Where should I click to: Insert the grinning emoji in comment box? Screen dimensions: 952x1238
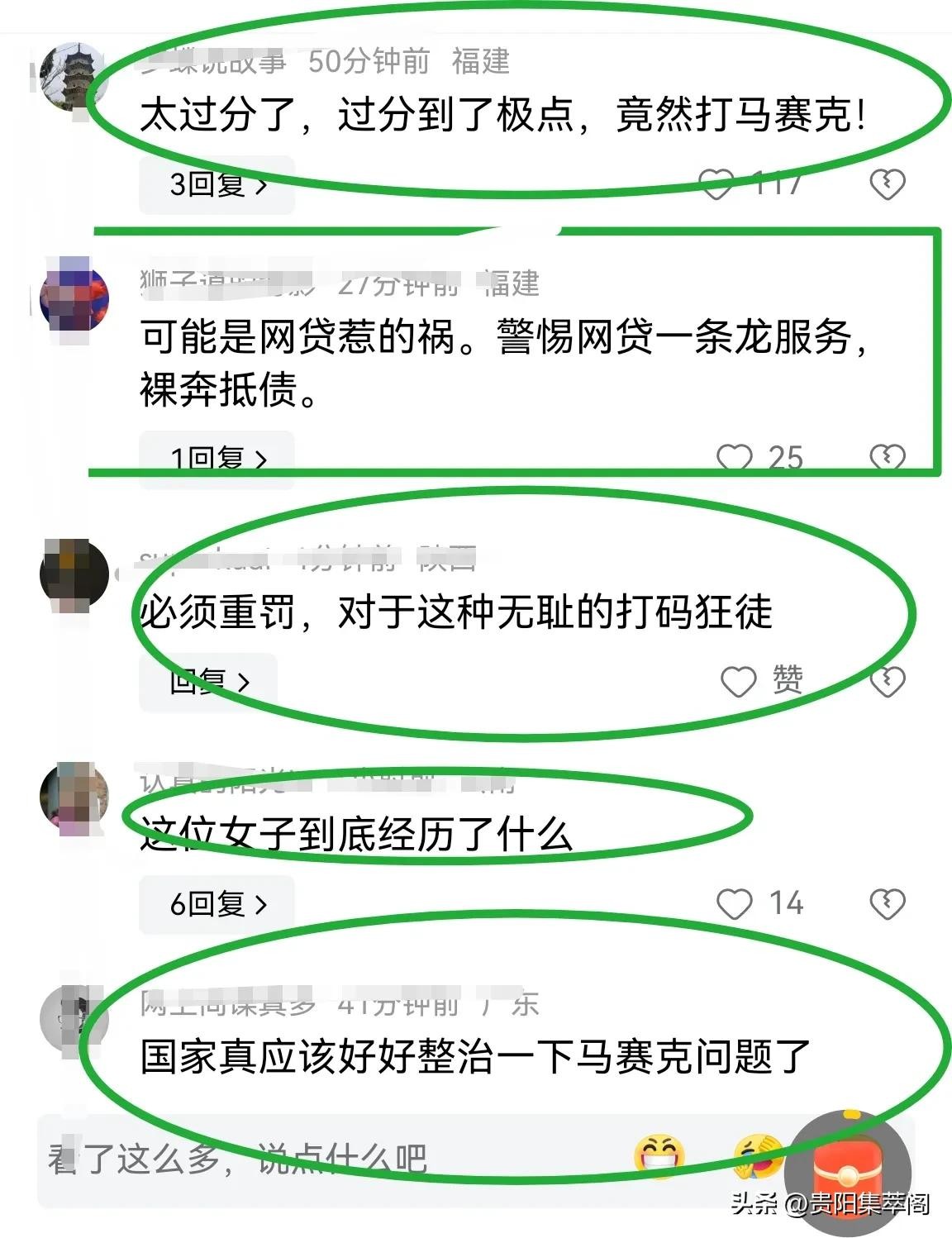pyautogui.click(x=659, y=1155)
